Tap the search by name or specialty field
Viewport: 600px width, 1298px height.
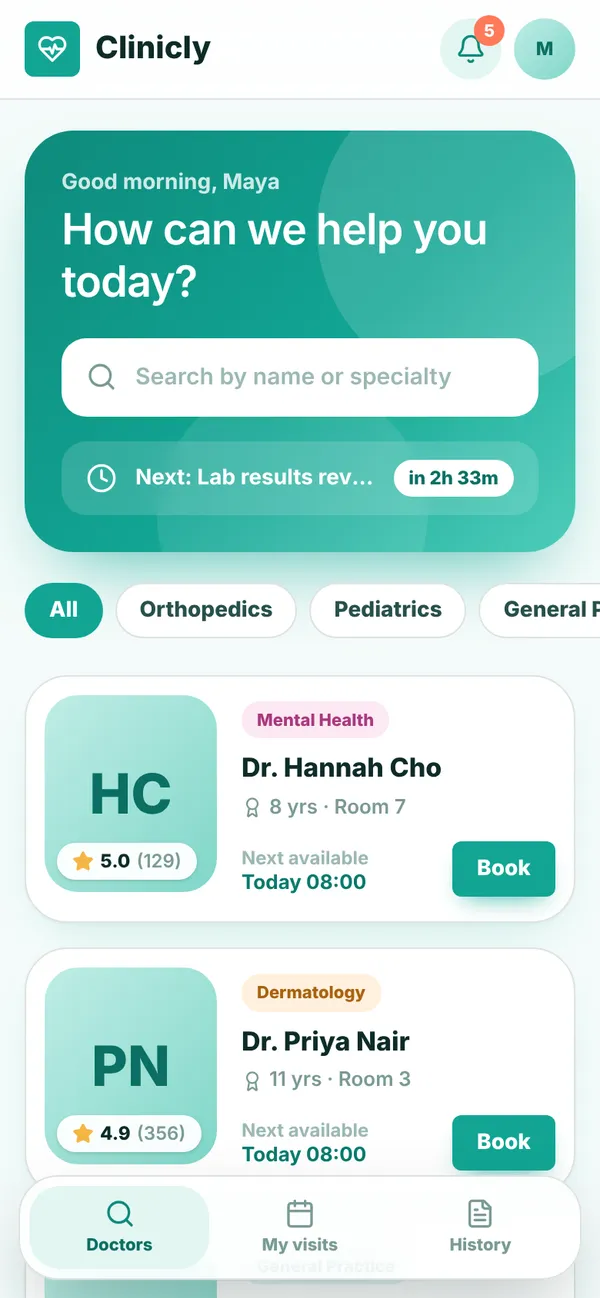[300, 377]
